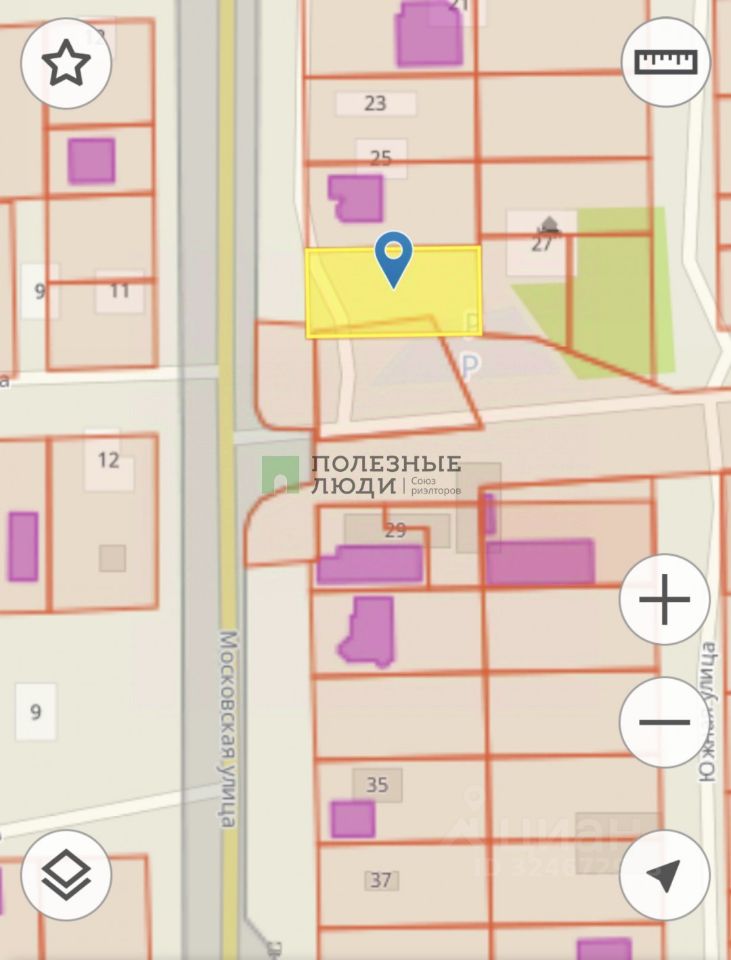Zoom in on the map
This screenshot has width=731, height=960.
point(665,600)
